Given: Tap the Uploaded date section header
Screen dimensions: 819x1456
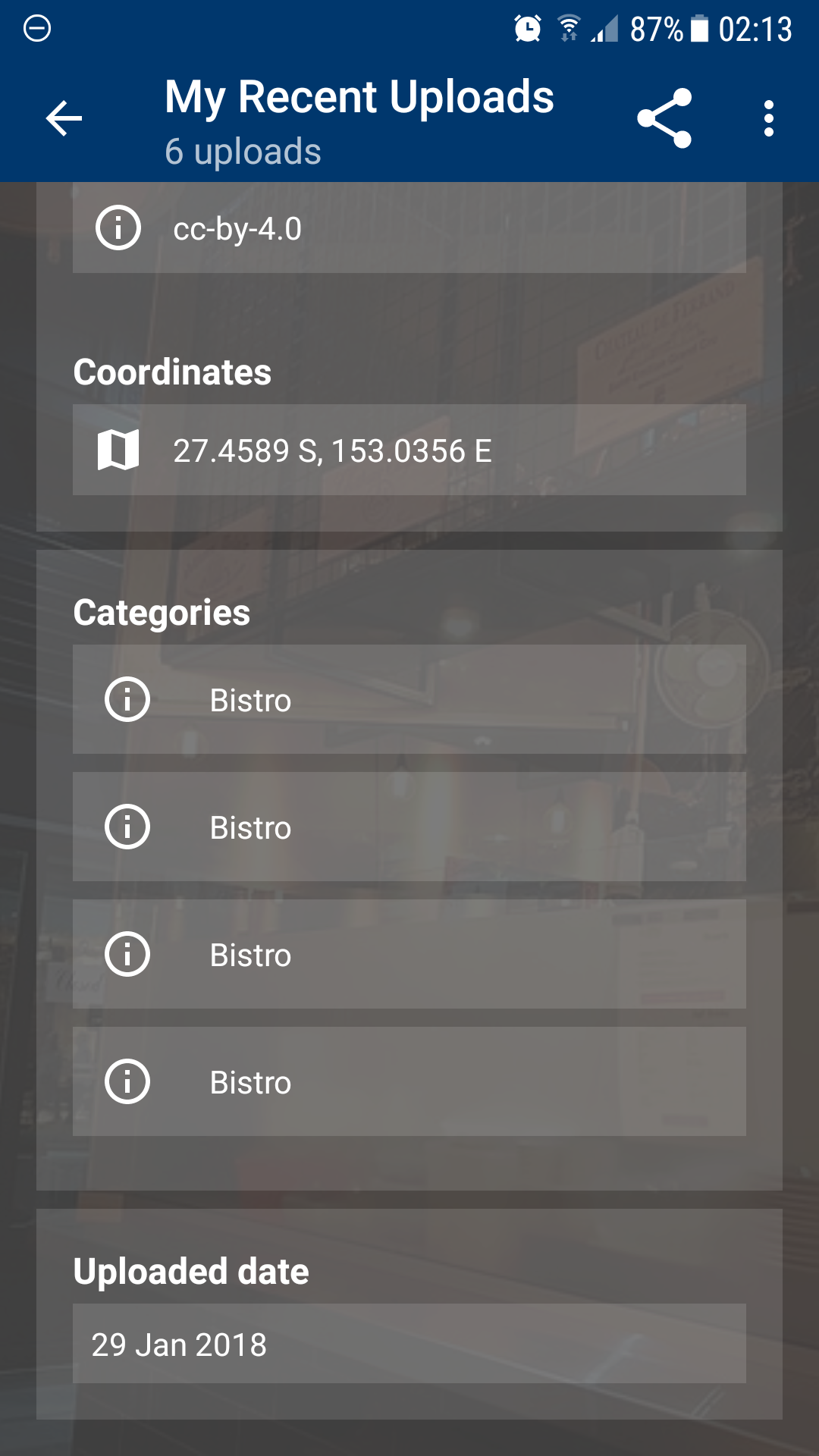Looking at the screenshot, I should 190,1271.
